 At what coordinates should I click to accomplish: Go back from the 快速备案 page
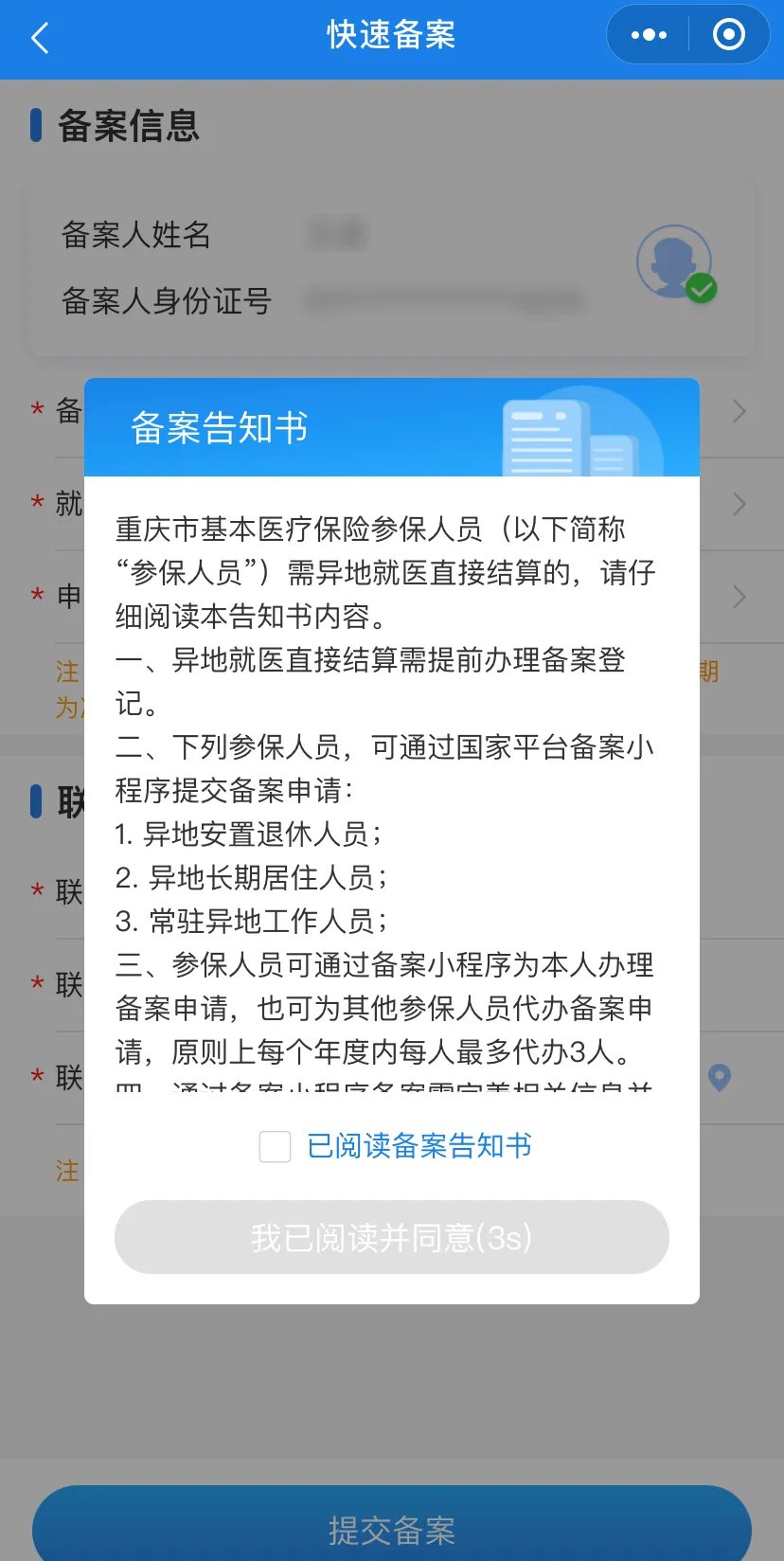pyautogui.click(x=40, y=39)
